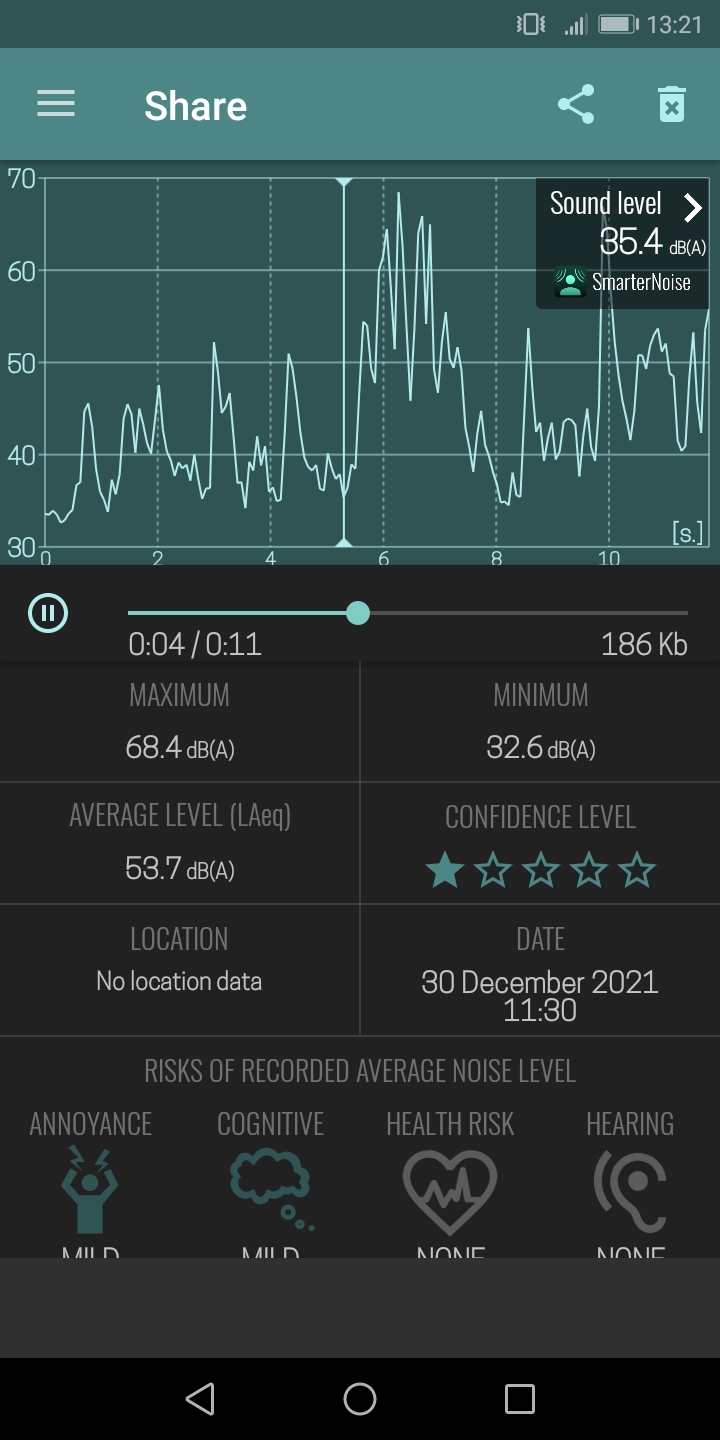The image size is (720, 1440).
Task: Share this noise recording
Action: pos(576,104)
